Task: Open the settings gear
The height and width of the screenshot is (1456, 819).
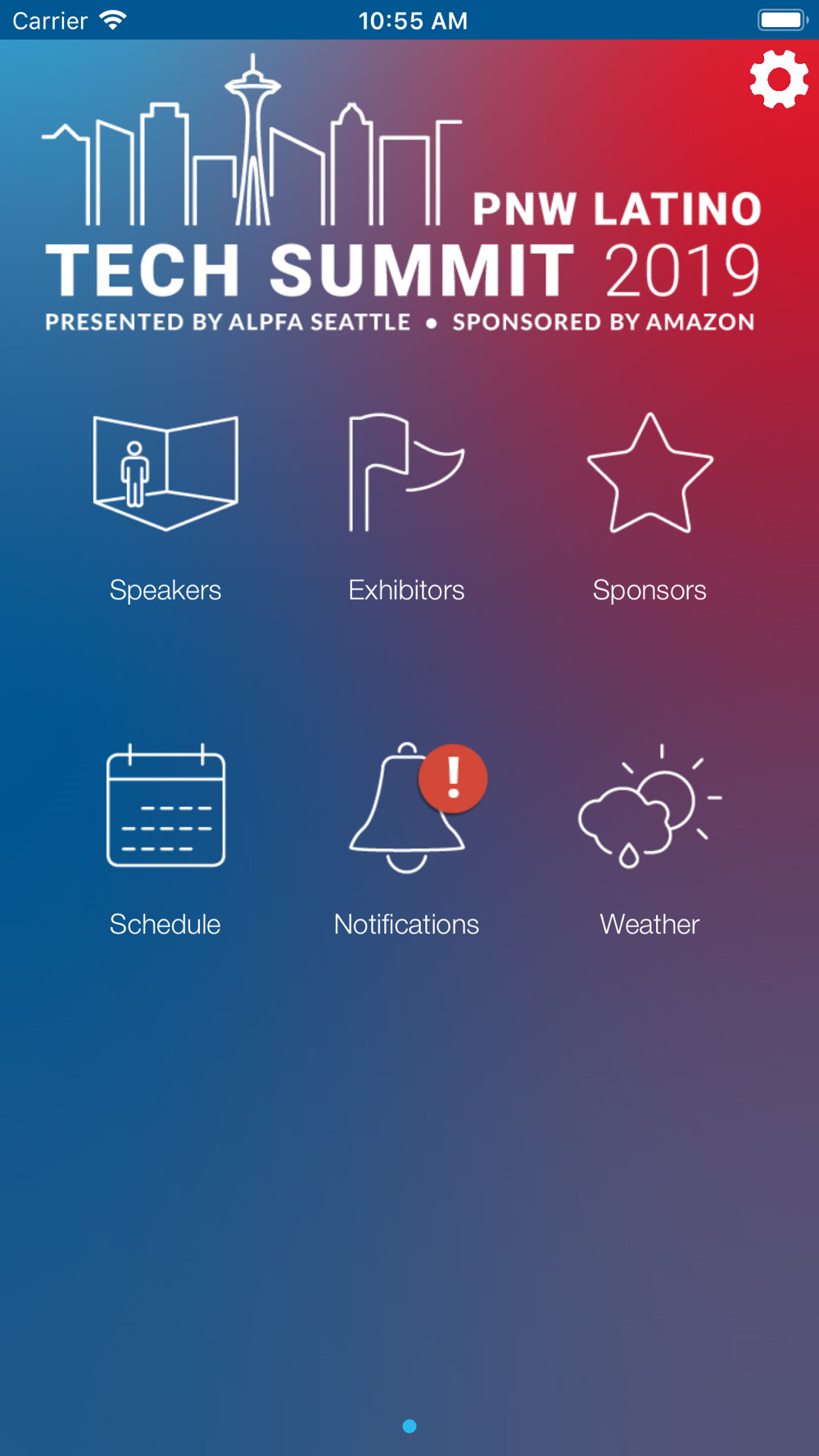Action: coord(779,79)
